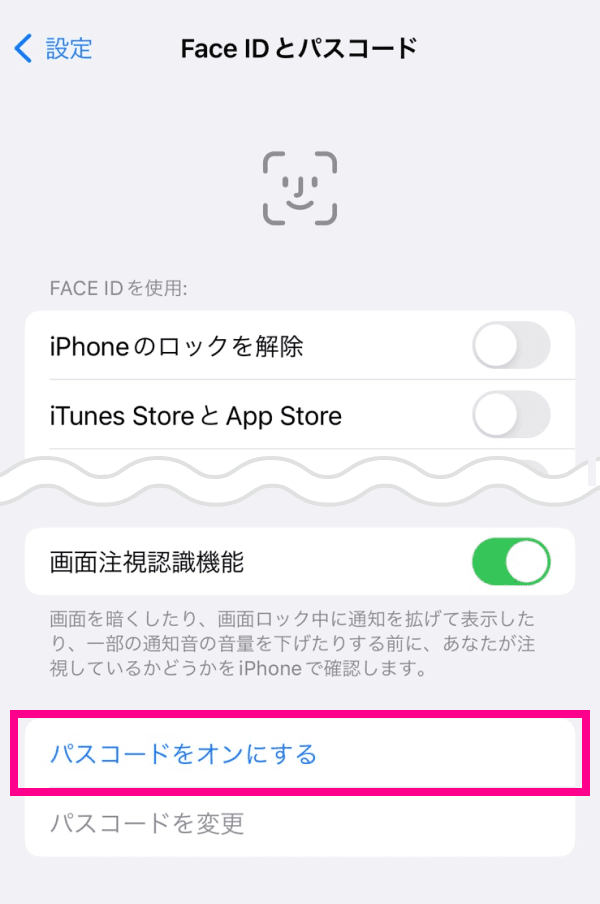Image resolution: width=600 pixels, height=904 pixels.
Task: Enable iTunes Store と App Store switch
Action: [x=511, y=415]
